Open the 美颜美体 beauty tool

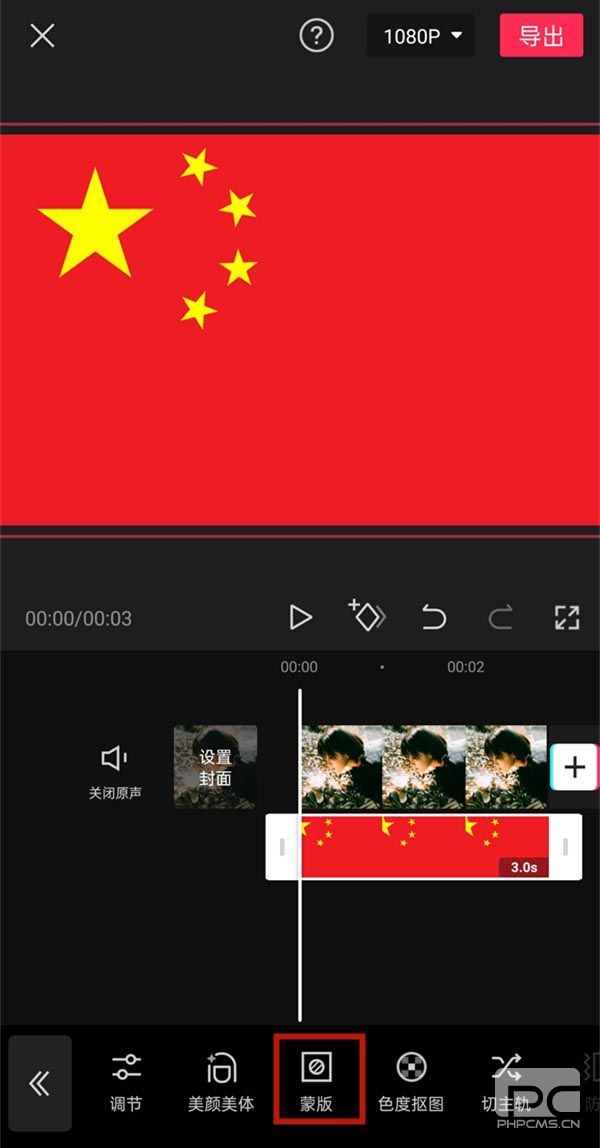tap(221, 1082)
